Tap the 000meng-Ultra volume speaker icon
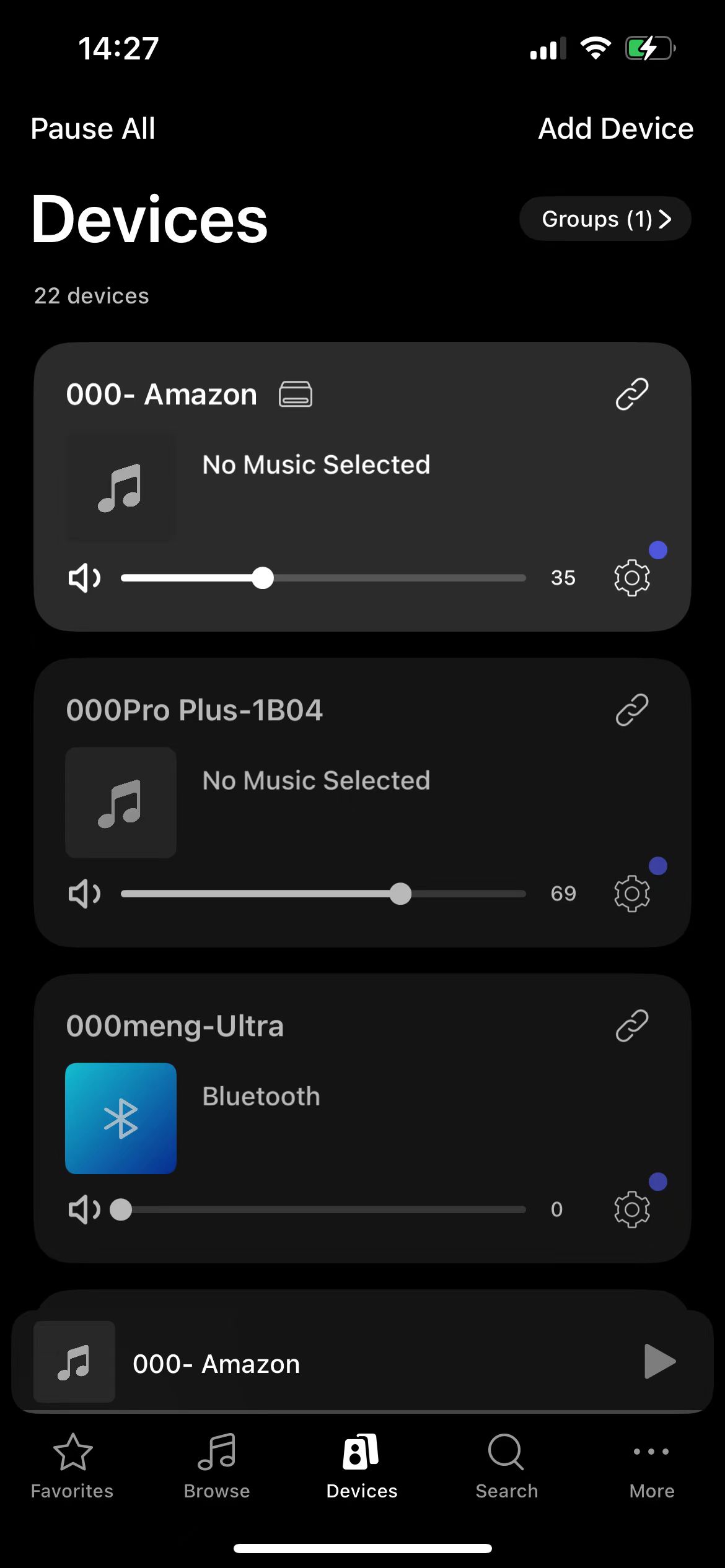The height and width of the screenshot is (1568, 725). point(84,1209)
